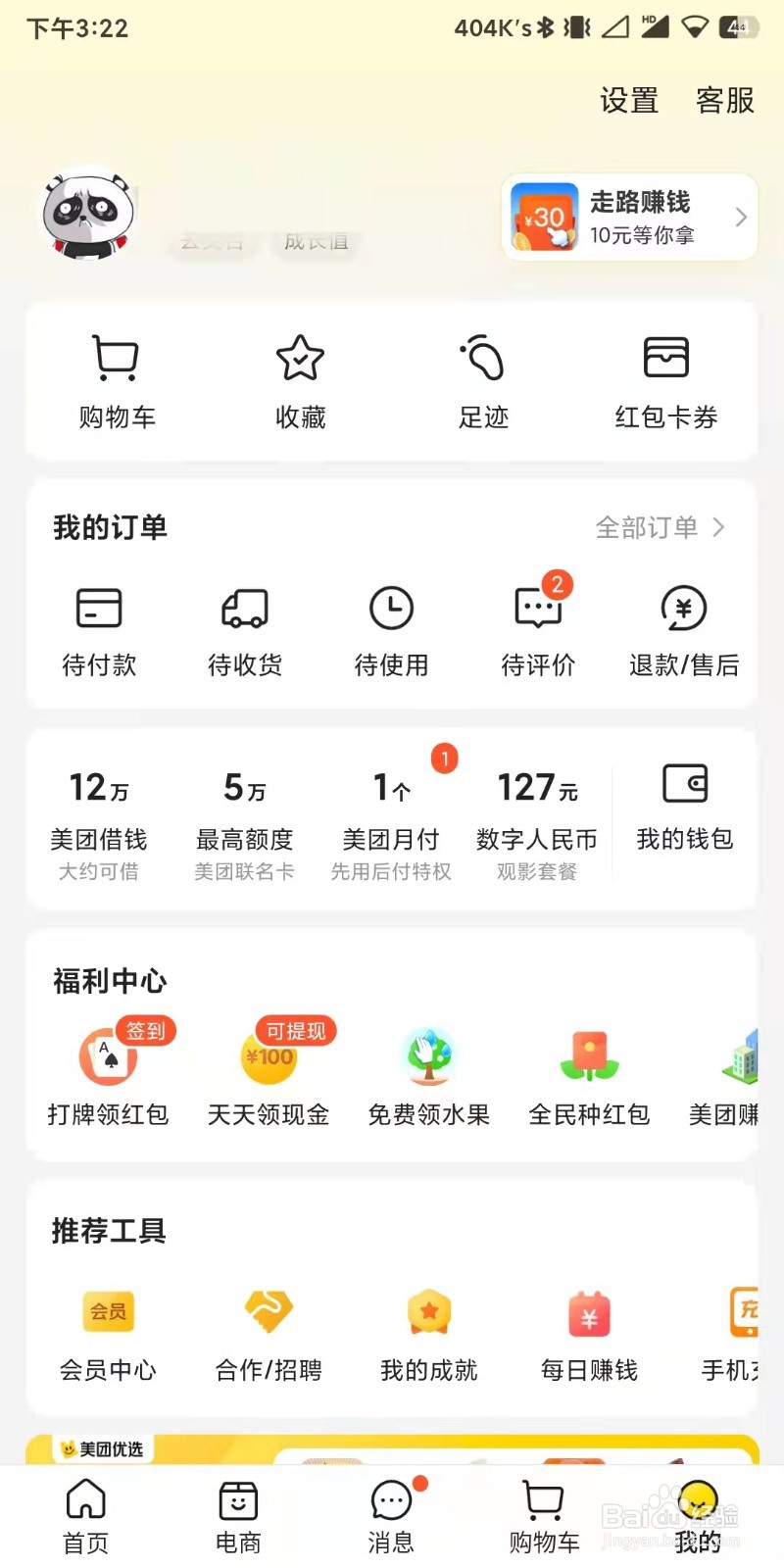Viewport: 784px width, 1568px height.
Task: Open 待评价 orders awaiting review
Action: 538,629
